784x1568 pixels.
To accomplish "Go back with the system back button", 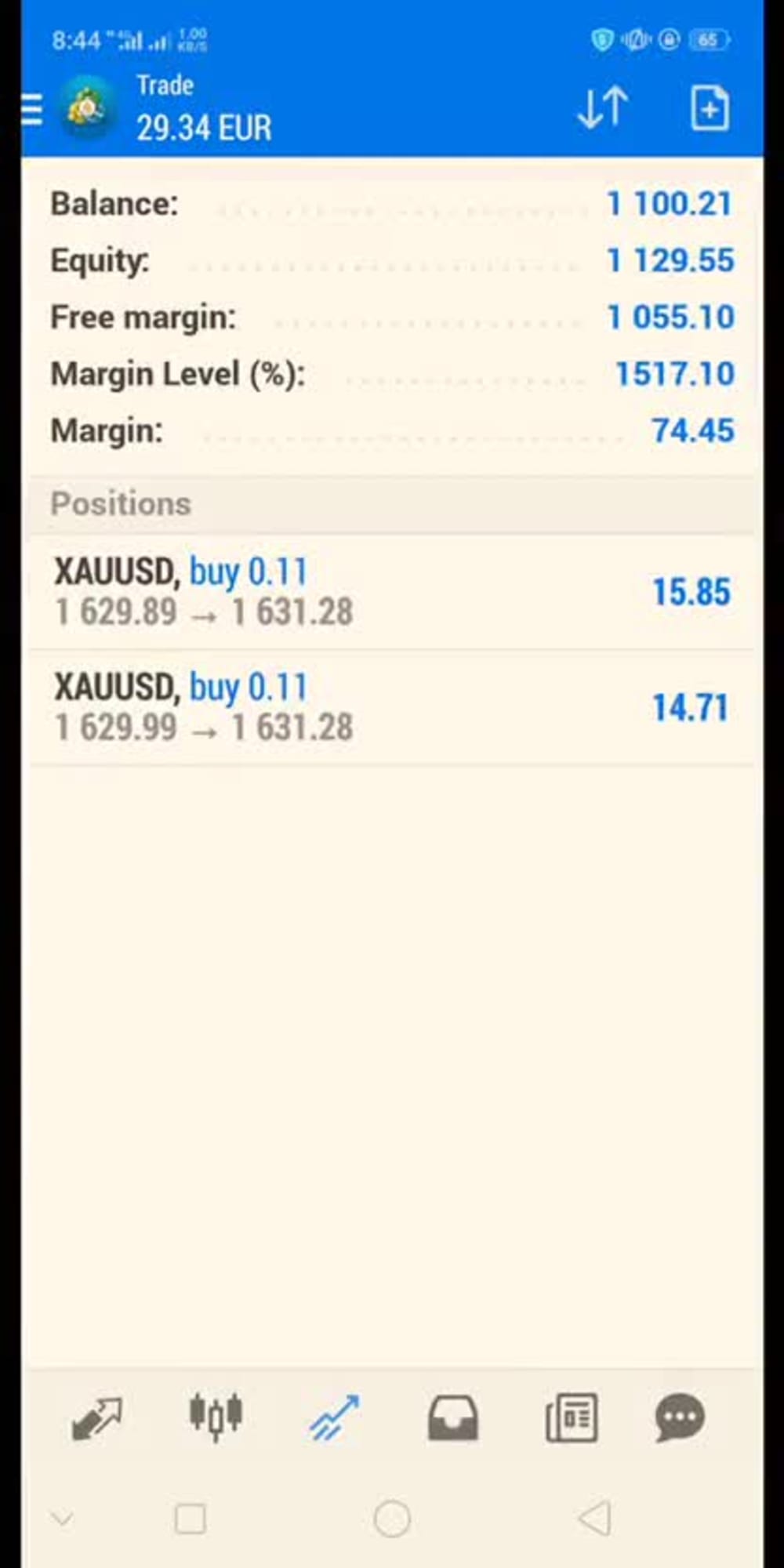I will [595, 1519].
